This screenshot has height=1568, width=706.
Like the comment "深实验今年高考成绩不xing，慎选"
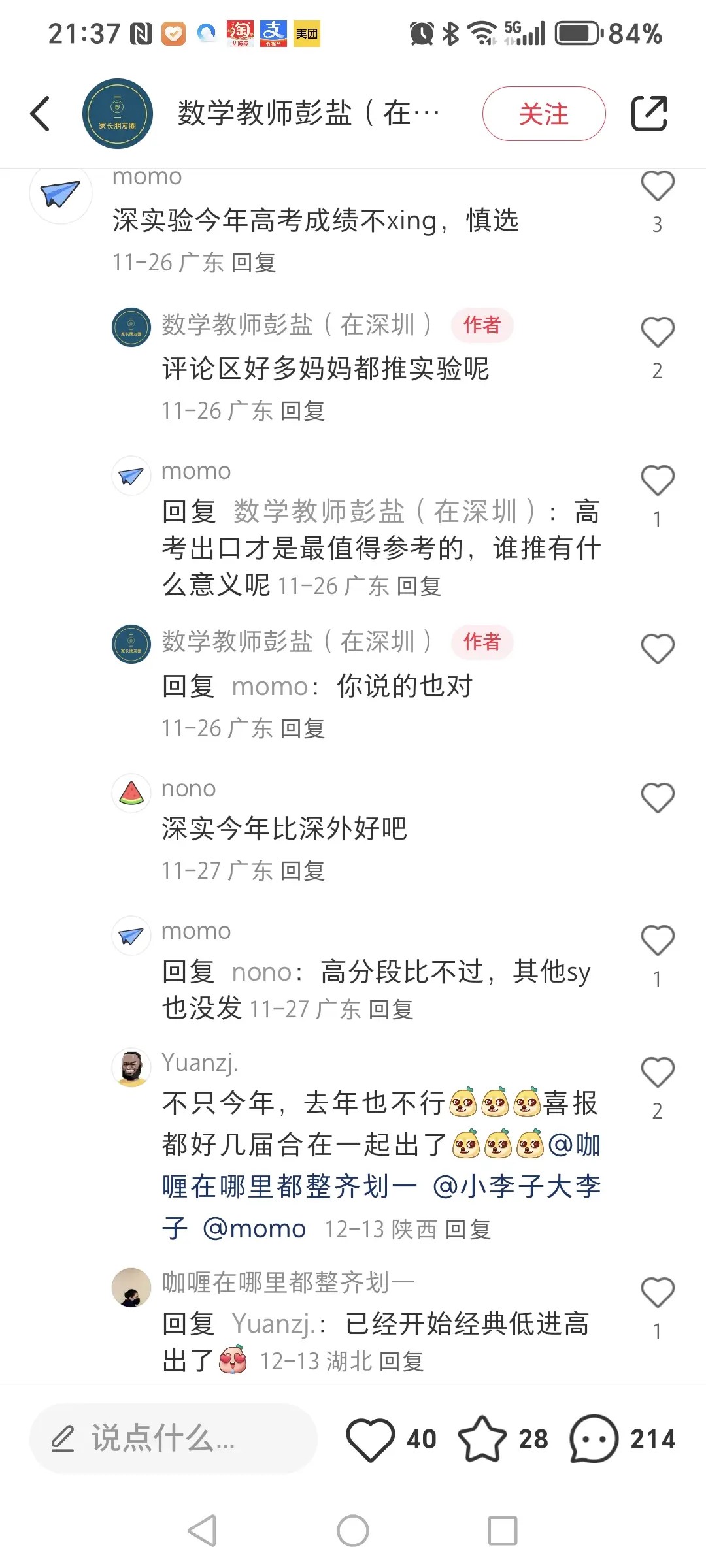[657, 187]
